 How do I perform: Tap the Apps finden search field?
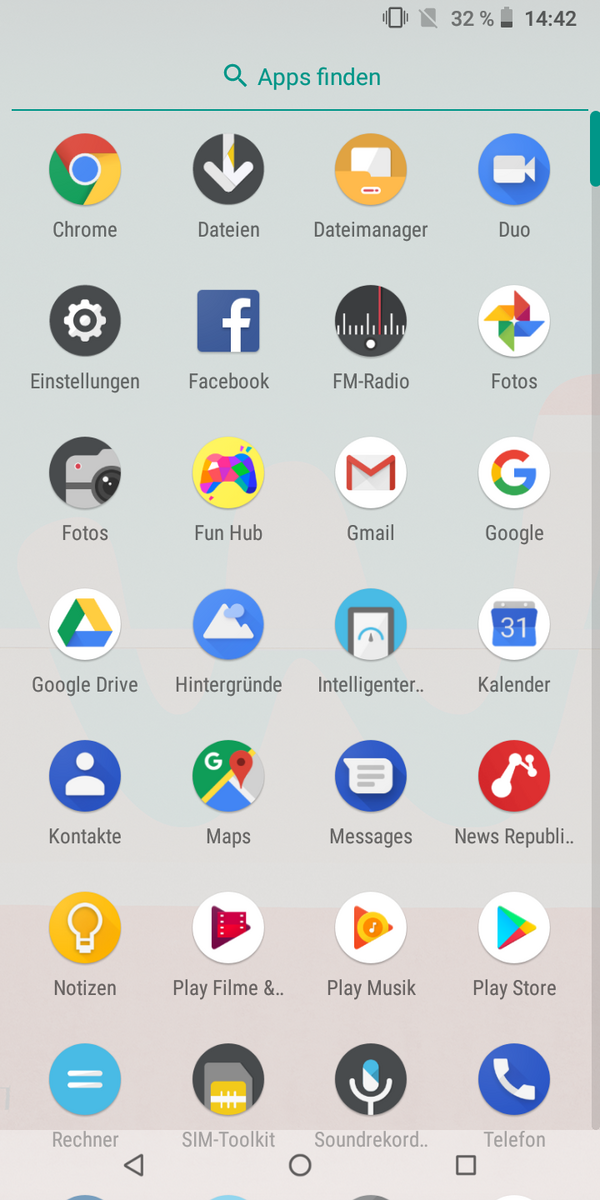tap(300, 77)
